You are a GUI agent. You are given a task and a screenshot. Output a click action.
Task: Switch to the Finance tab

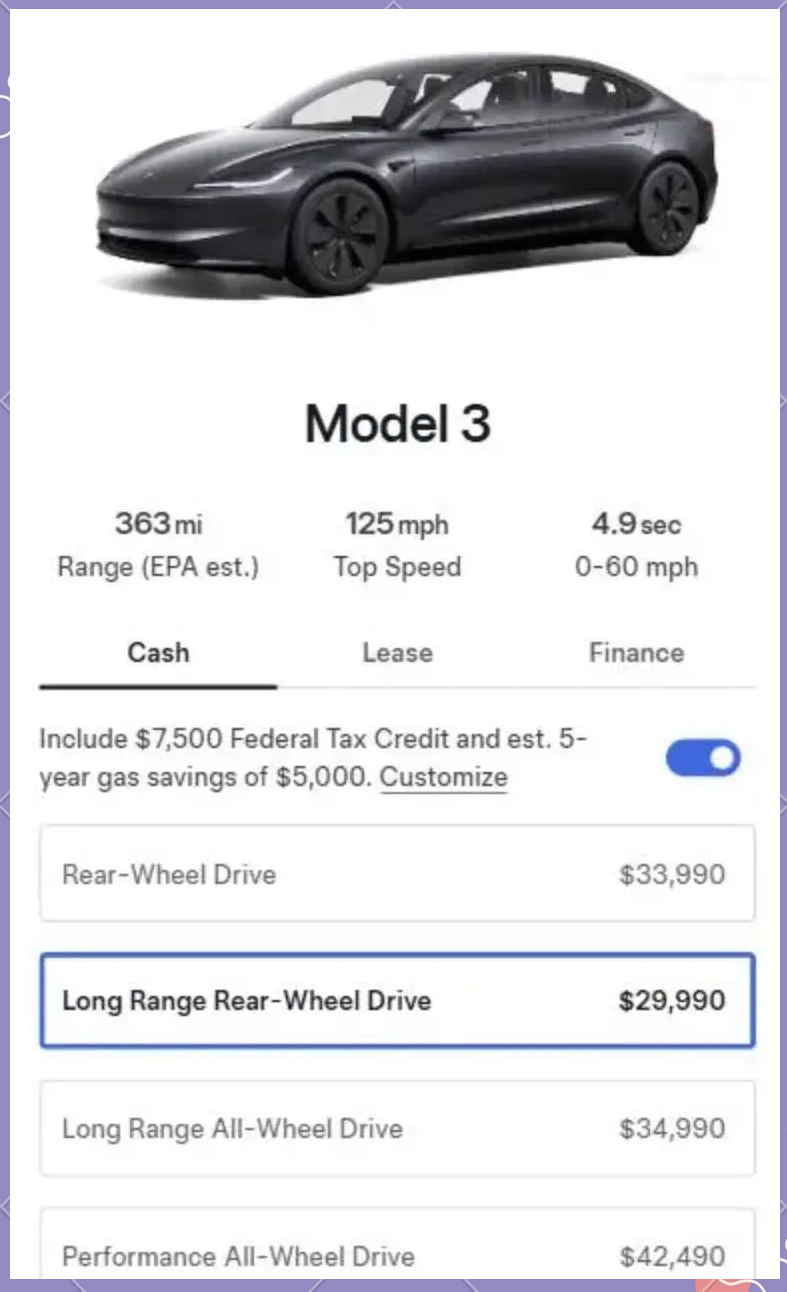[x=636, y=653]
